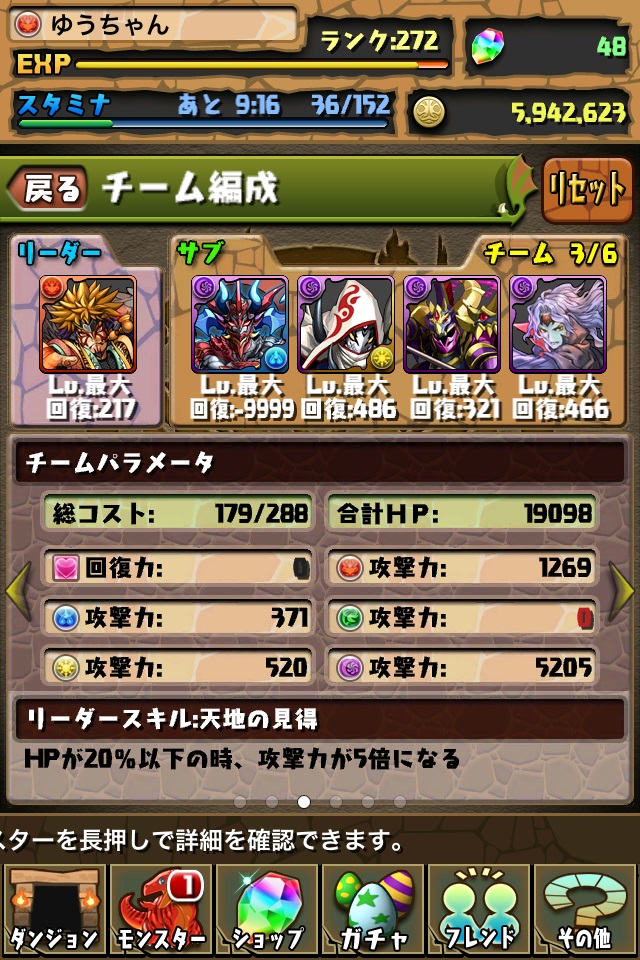Go to previous team with left arrow
The image size is (640, 960).
(x=18, y=590)
